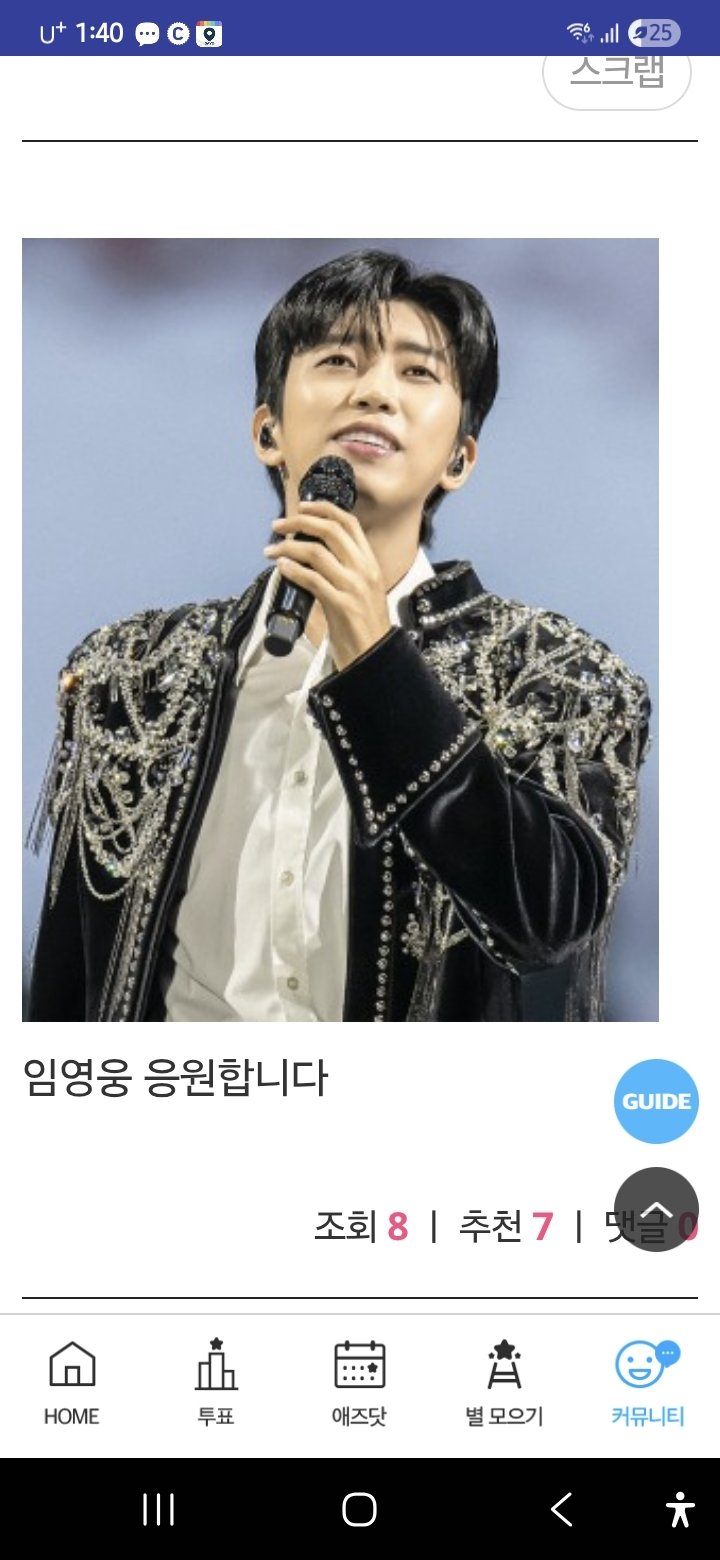Open recent apps from the navigation bar

click(x=158, y=1509)
